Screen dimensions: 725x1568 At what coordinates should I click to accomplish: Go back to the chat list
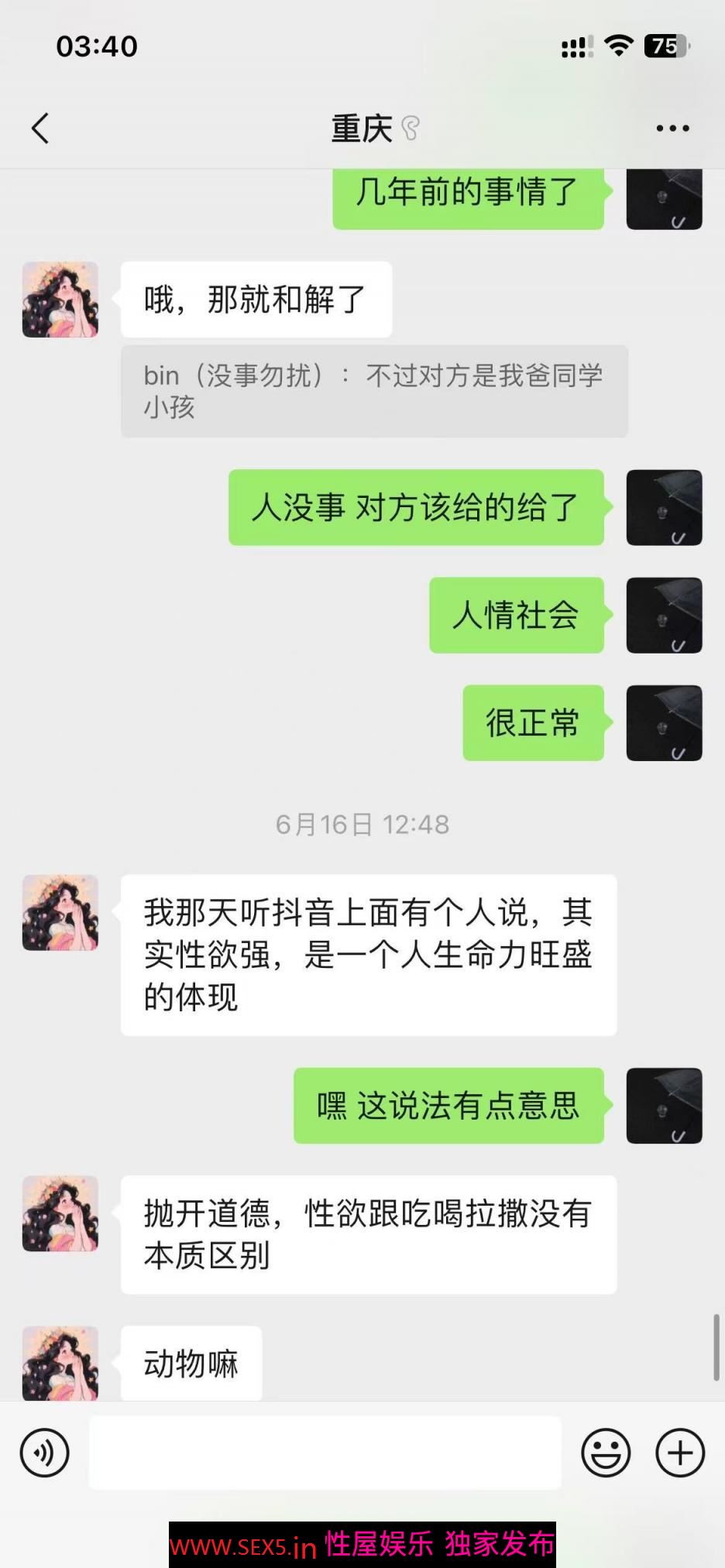pos(40,129)
